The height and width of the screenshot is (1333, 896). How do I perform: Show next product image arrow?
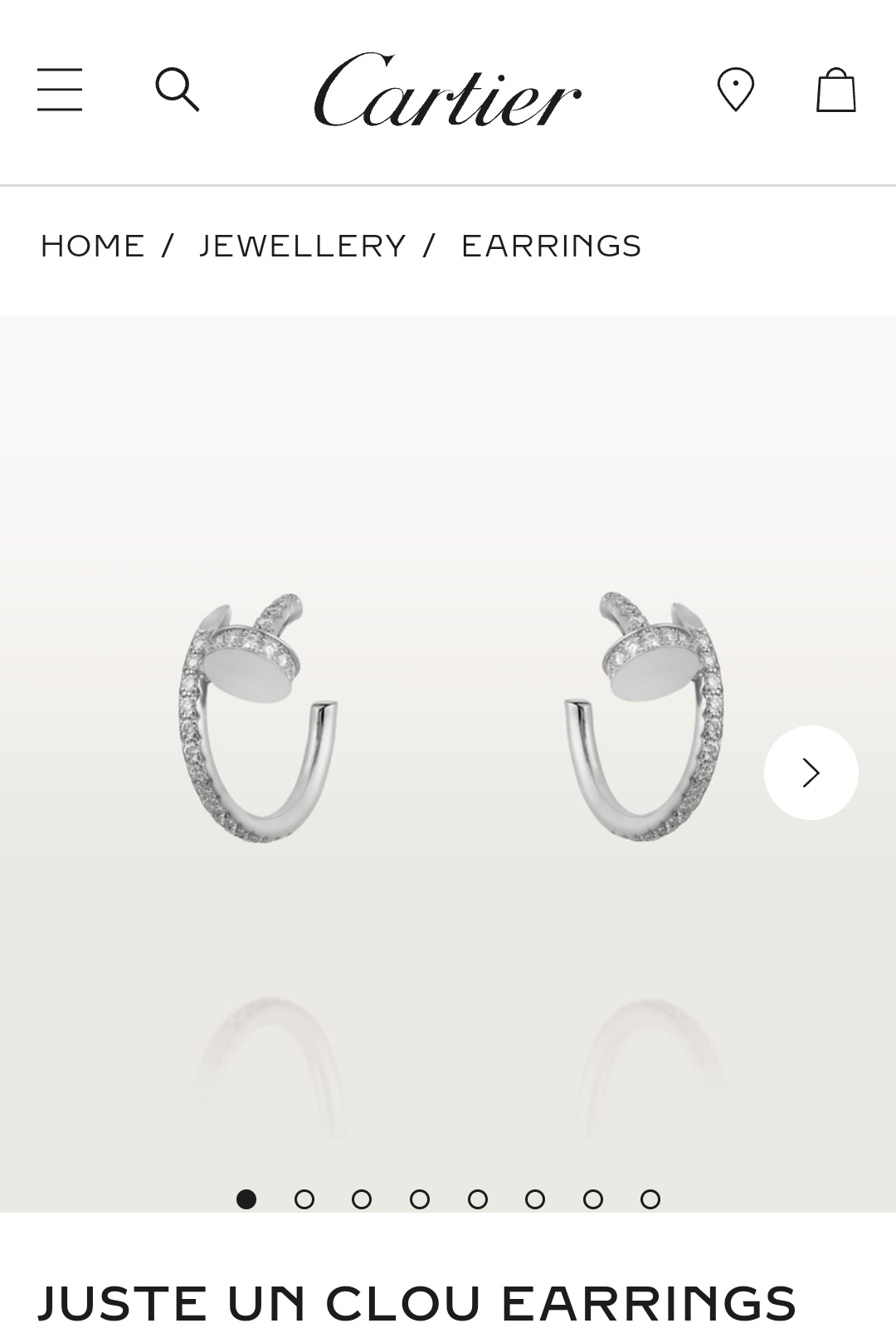[x=811, y=773]
